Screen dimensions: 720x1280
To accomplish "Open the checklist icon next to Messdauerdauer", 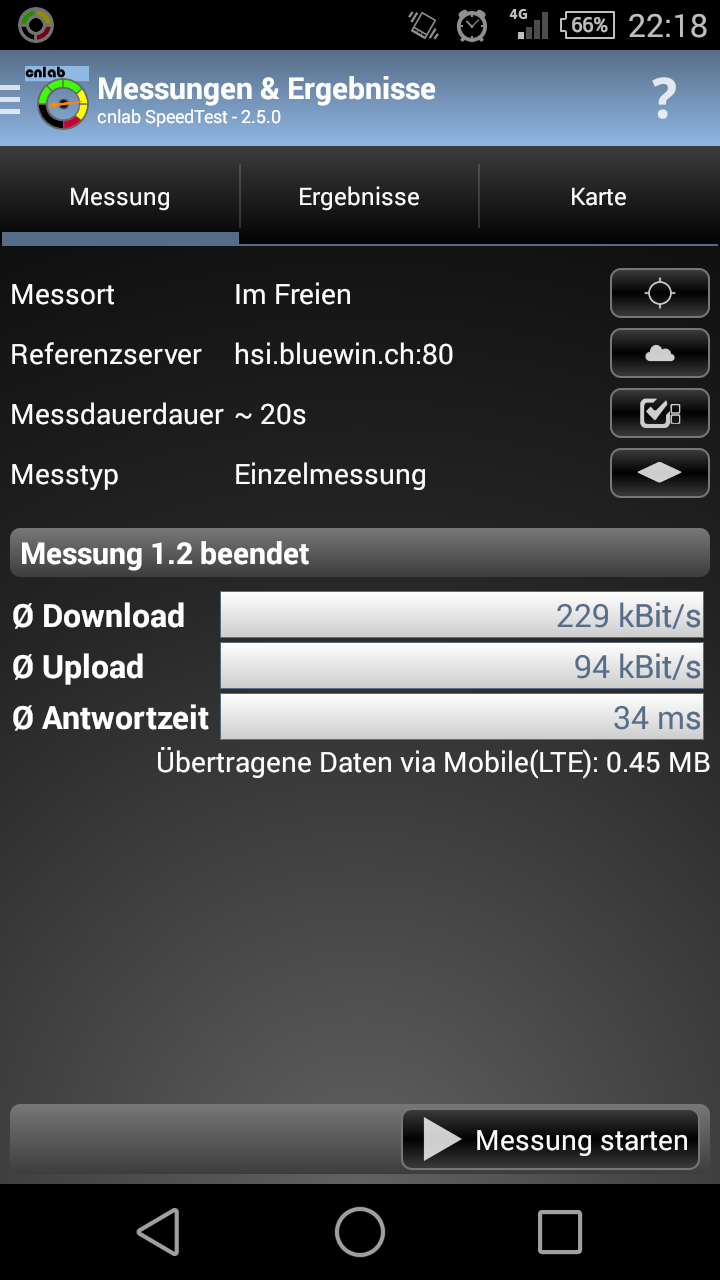I will (x=659, y=413).
